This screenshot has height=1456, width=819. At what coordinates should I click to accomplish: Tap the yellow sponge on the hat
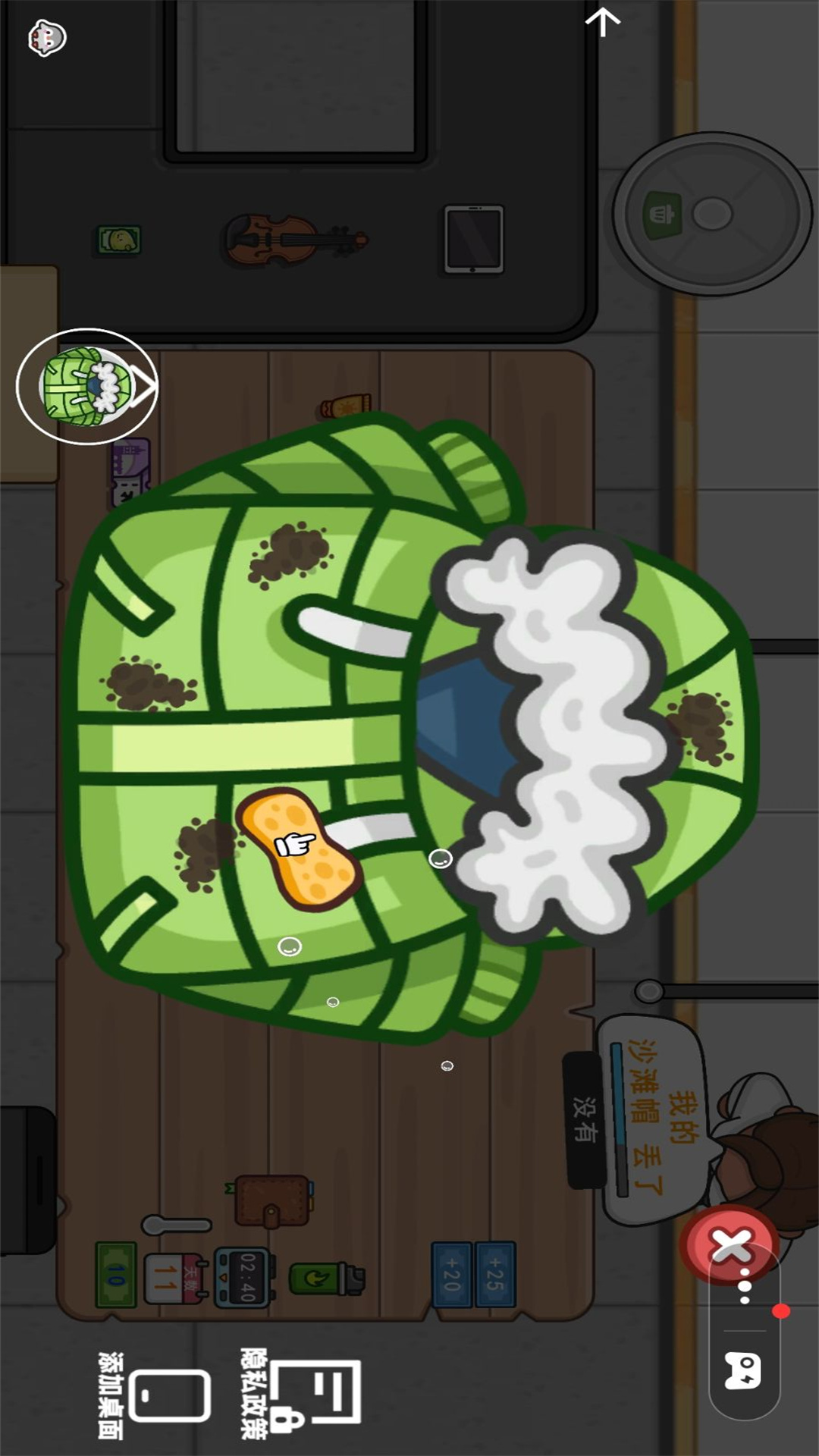click(300, 847)
